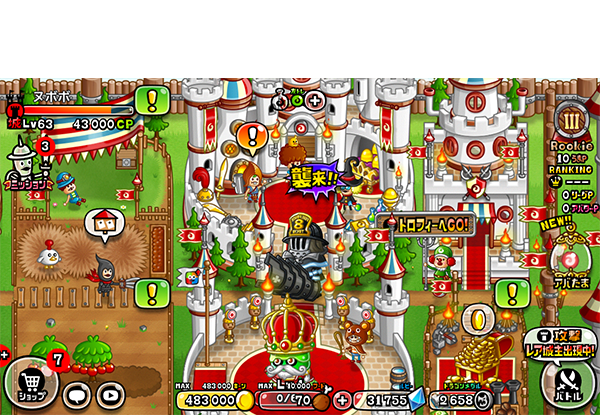Image resolution: width=600 pixels, height=415 pixels.
Task: Open the chat speech bubble button
Action: (x=77, y=395)
